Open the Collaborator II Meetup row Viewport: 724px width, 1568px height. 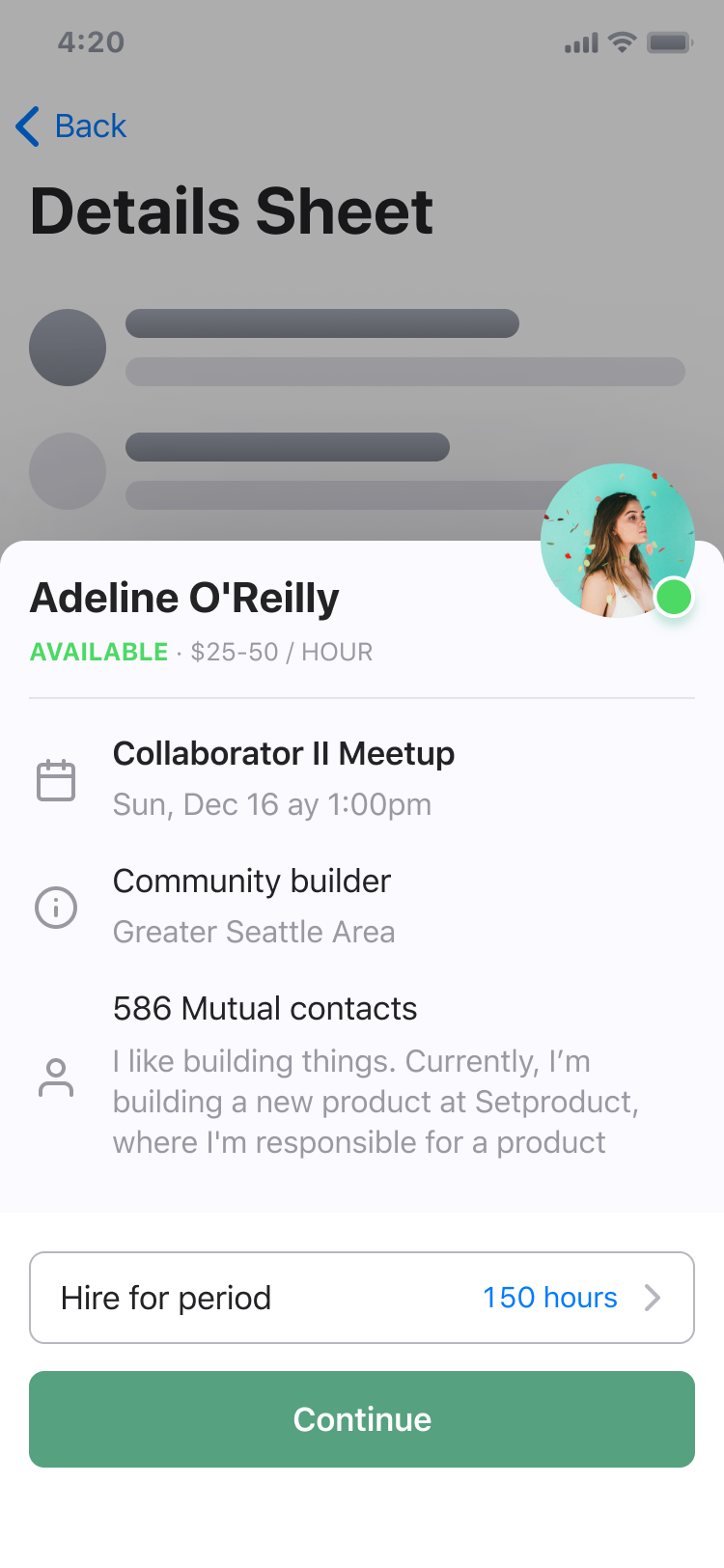(x=362, y=779)
